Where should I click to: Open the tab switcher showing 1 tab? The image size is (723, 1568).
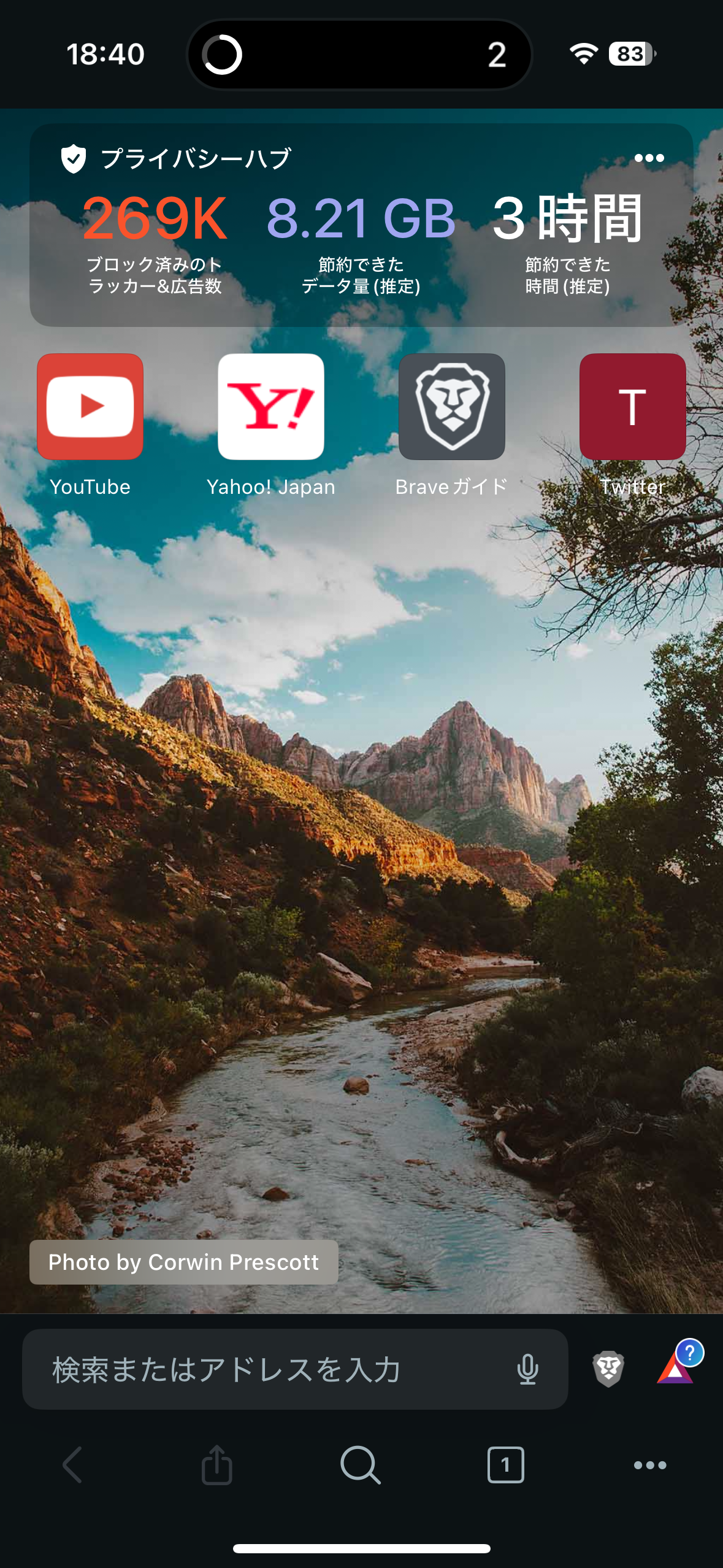coord(505,1465)
